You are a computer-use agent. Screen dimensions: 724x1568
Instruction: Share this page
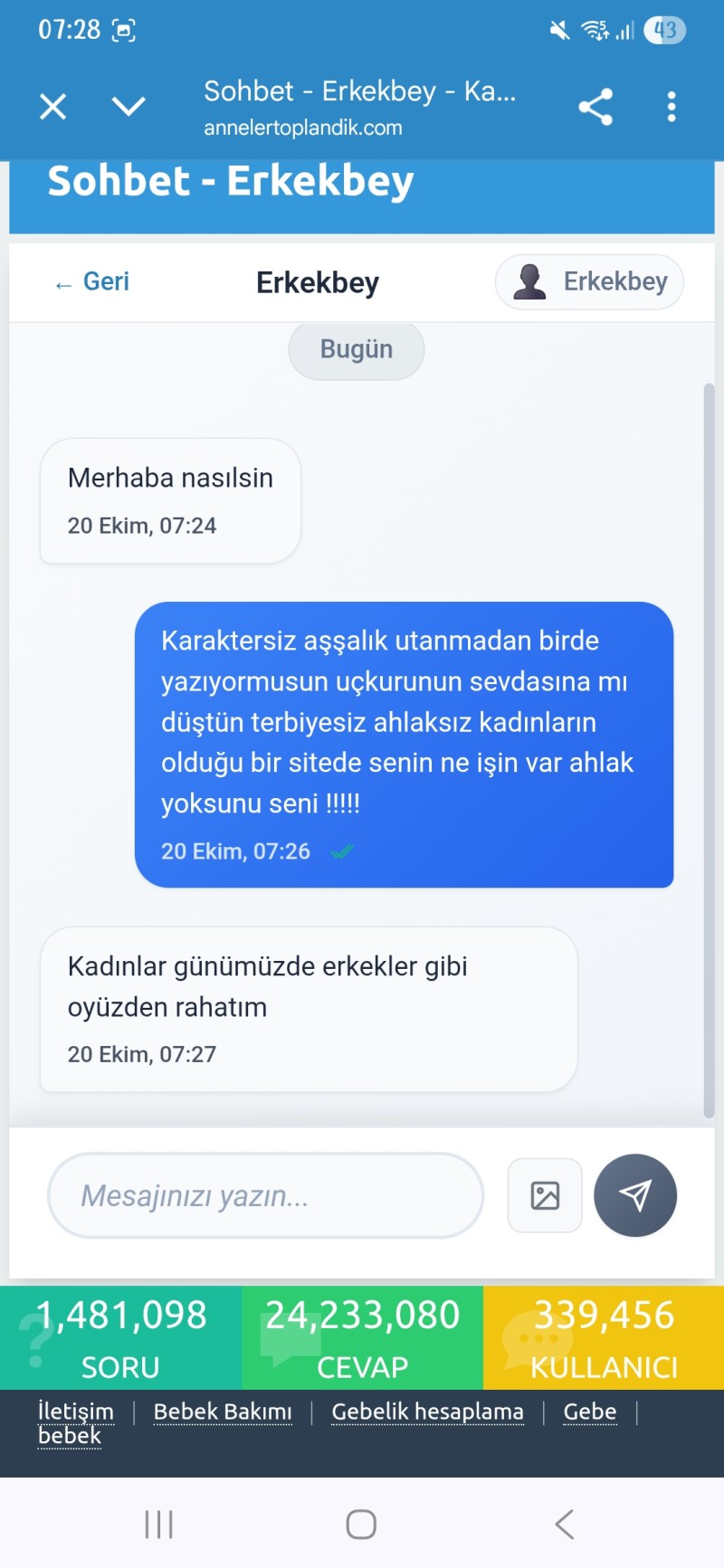(x=595, y=107)
